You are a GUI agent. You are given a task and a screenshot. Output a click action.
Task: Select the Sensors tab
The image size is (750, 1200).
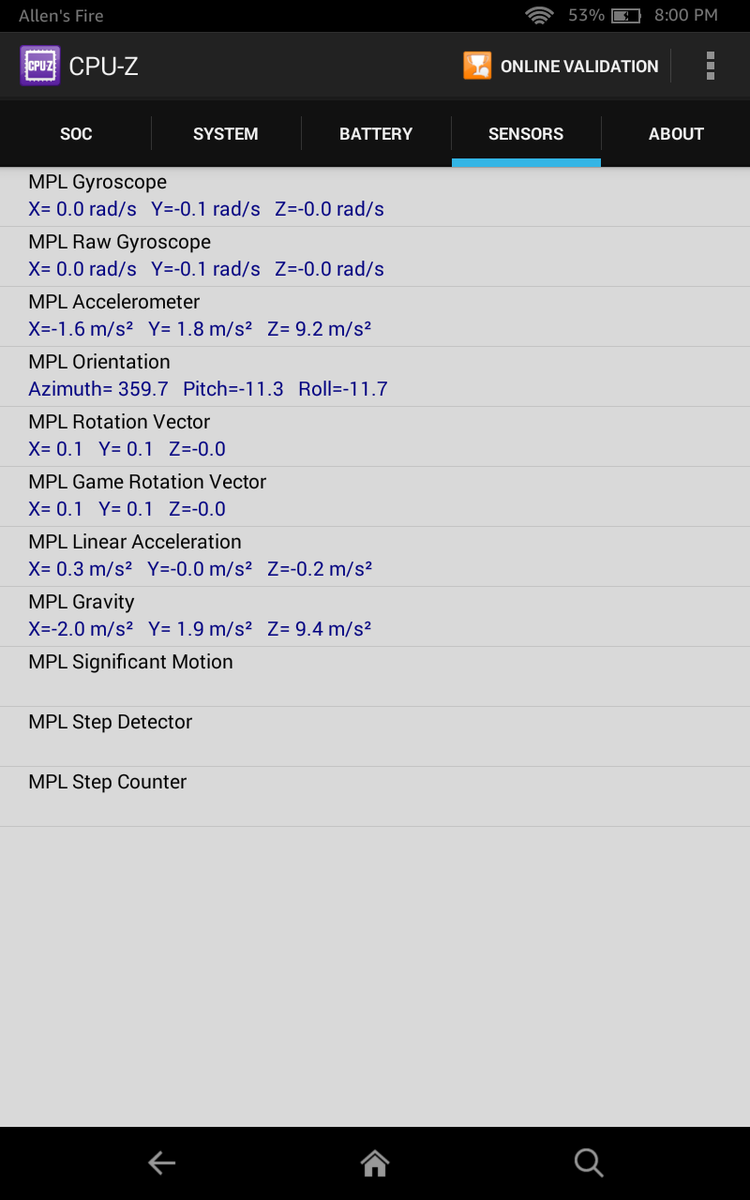pos(526,133)
